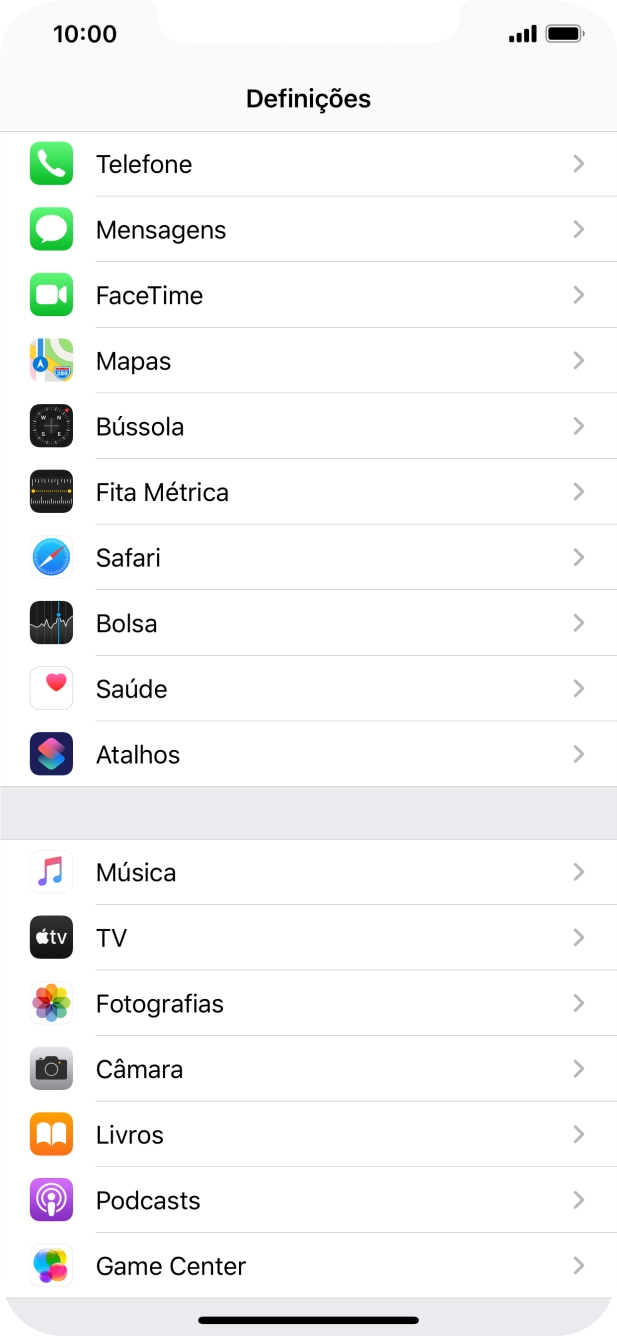Screen dimensions: 617x1336
Task: Go to TV settings
Action: 308,938
